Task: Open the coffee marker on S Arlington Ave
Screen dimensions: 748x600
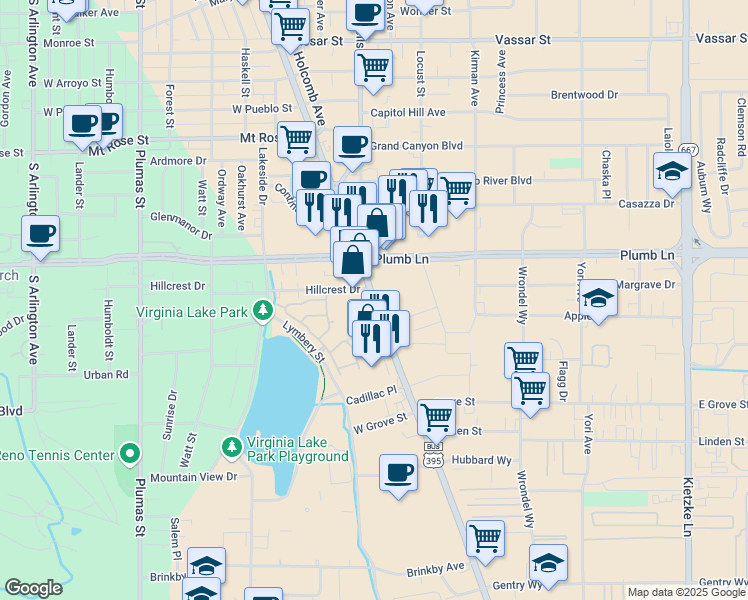Action: pyautogui.click(x=40, y=235)
